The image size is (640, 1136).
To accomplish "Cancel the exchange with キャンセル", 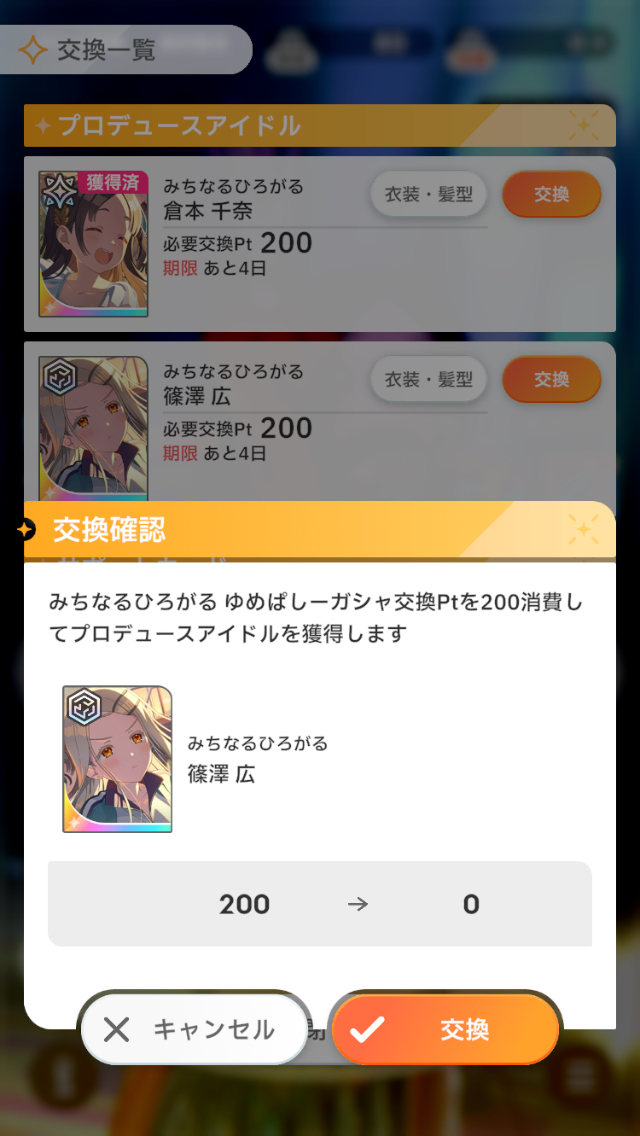I will point(194,1029).
